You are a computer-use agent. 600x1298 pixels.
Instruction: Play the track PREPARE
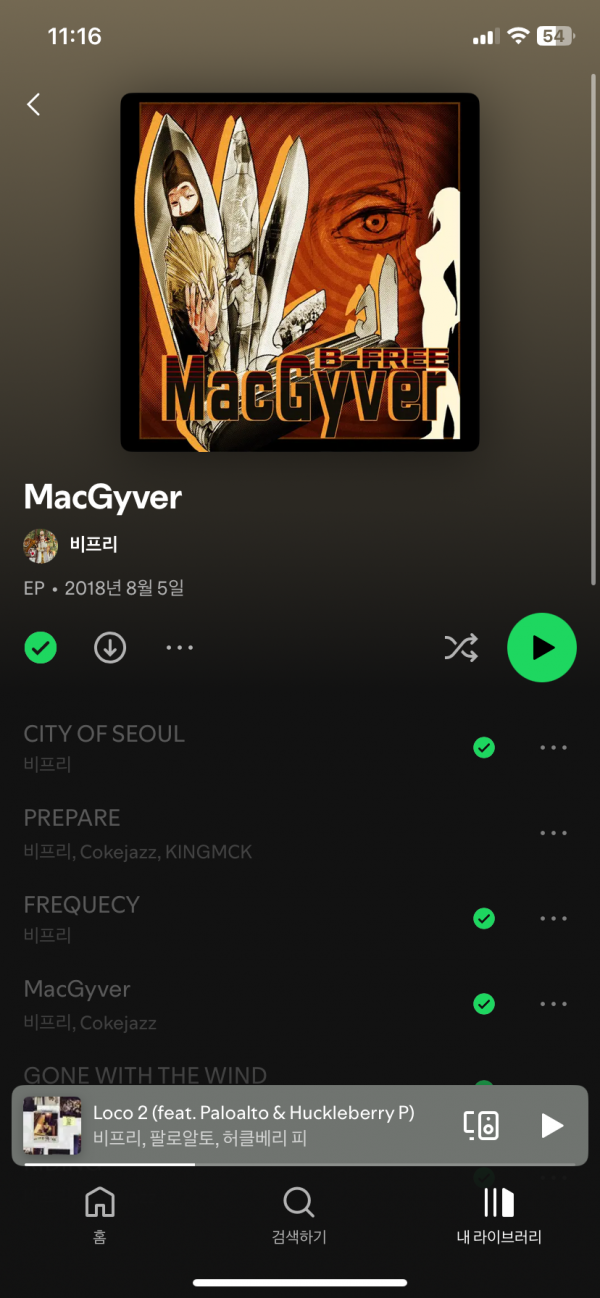click(200, 832)
